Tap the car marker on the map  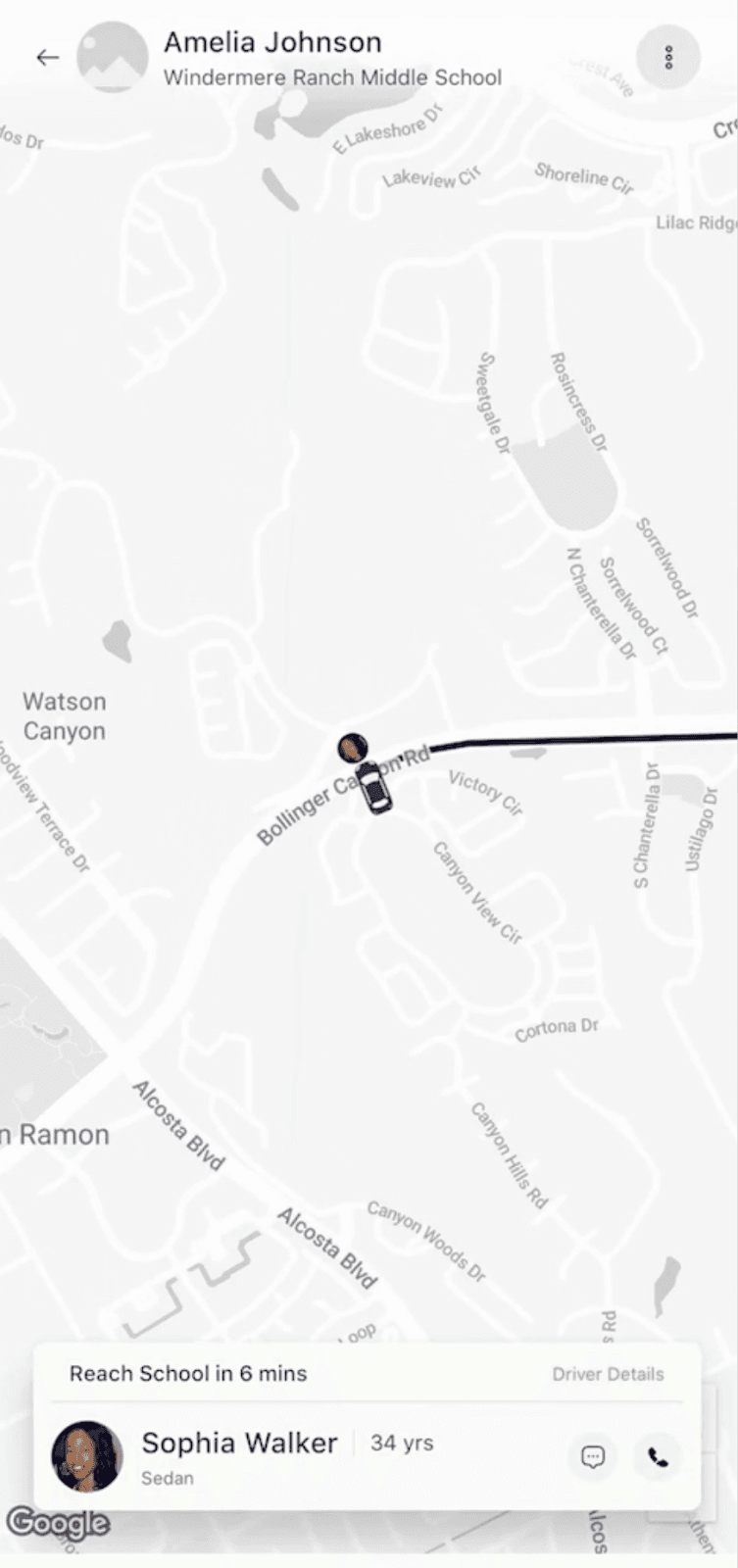pos(373,788)
